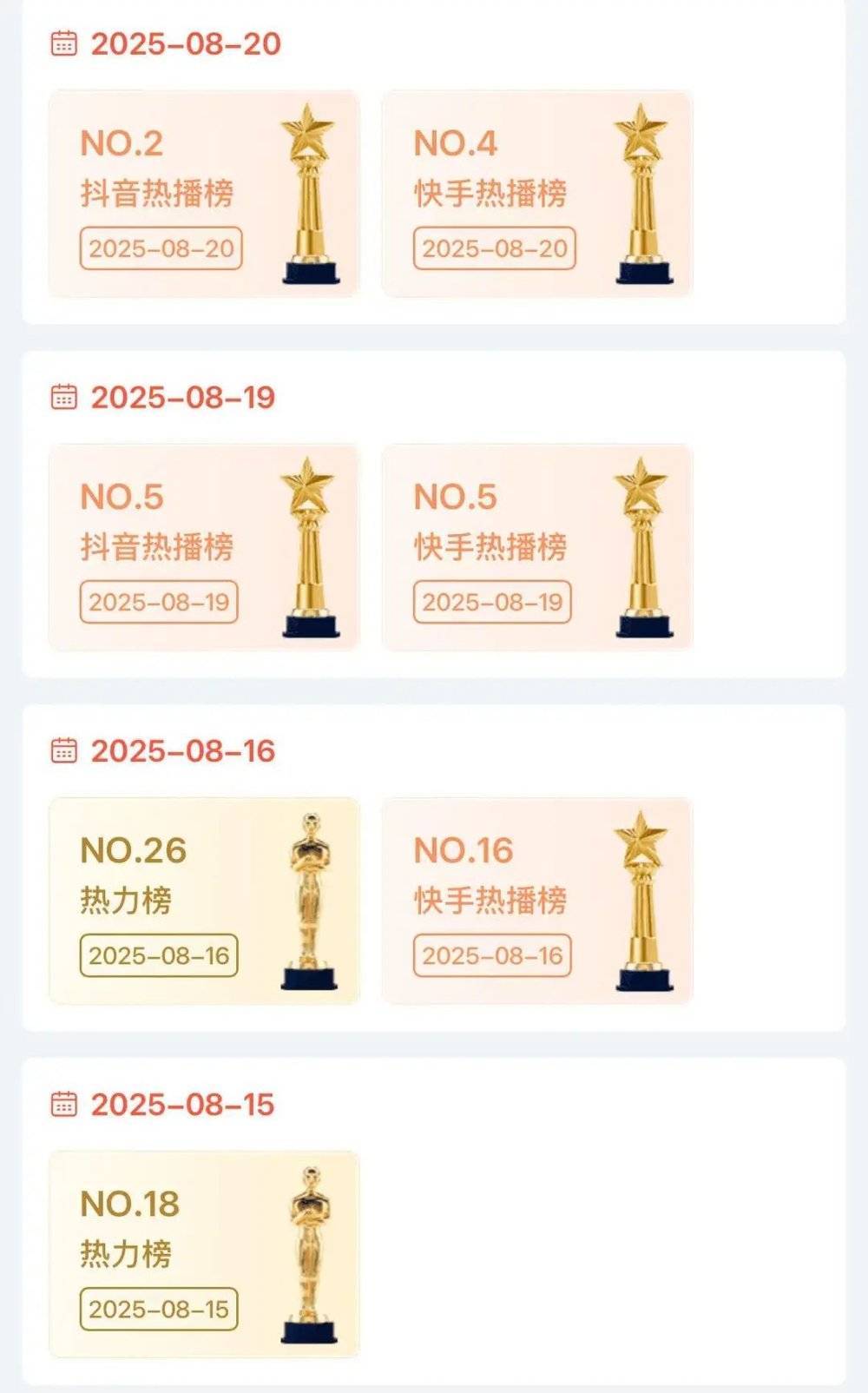868x1393 pixels.
Task: Select the NO.16 快手热播榜 card dated 2025-08-16
Action: 537,901
